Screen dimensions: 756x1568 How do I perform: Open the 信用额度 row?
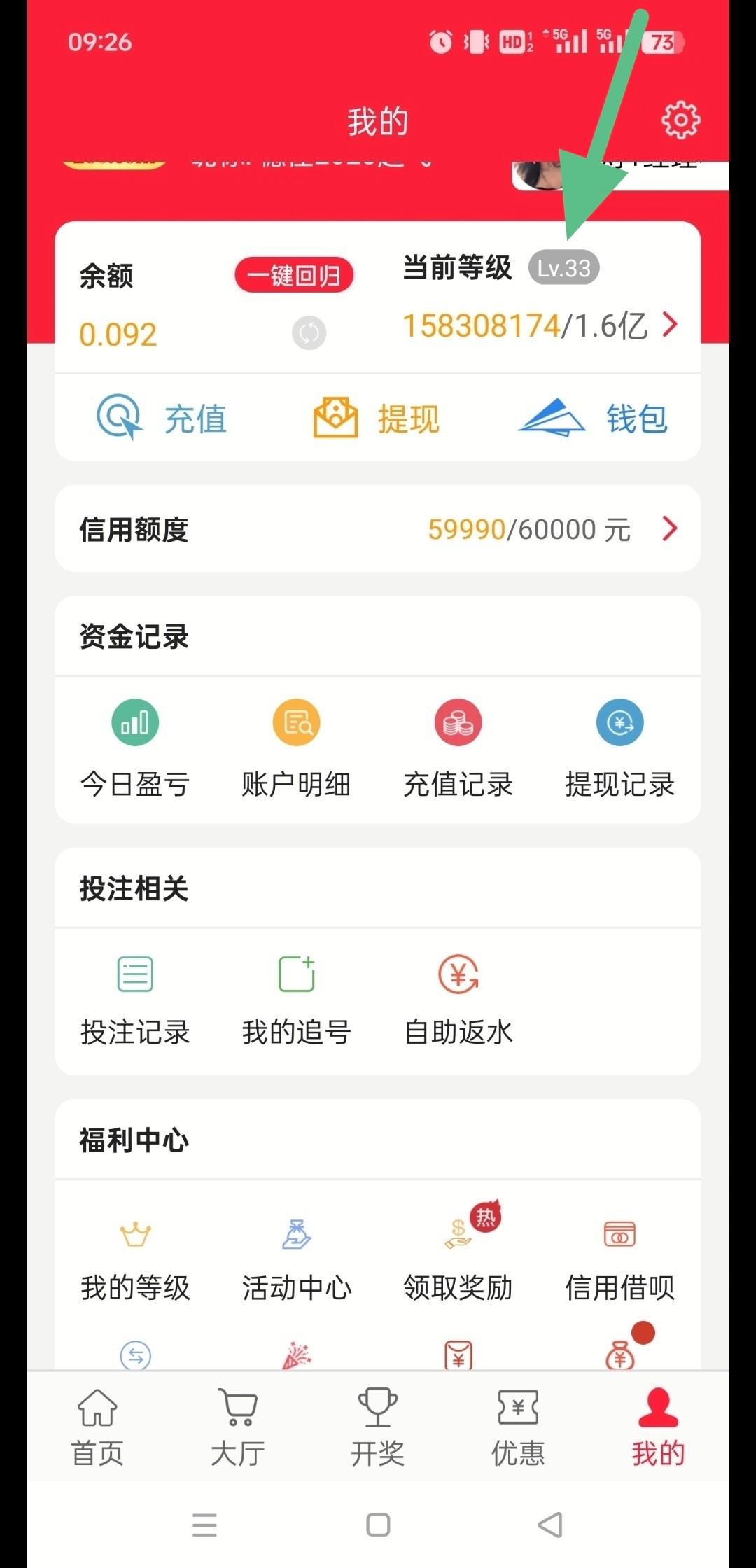378,529
